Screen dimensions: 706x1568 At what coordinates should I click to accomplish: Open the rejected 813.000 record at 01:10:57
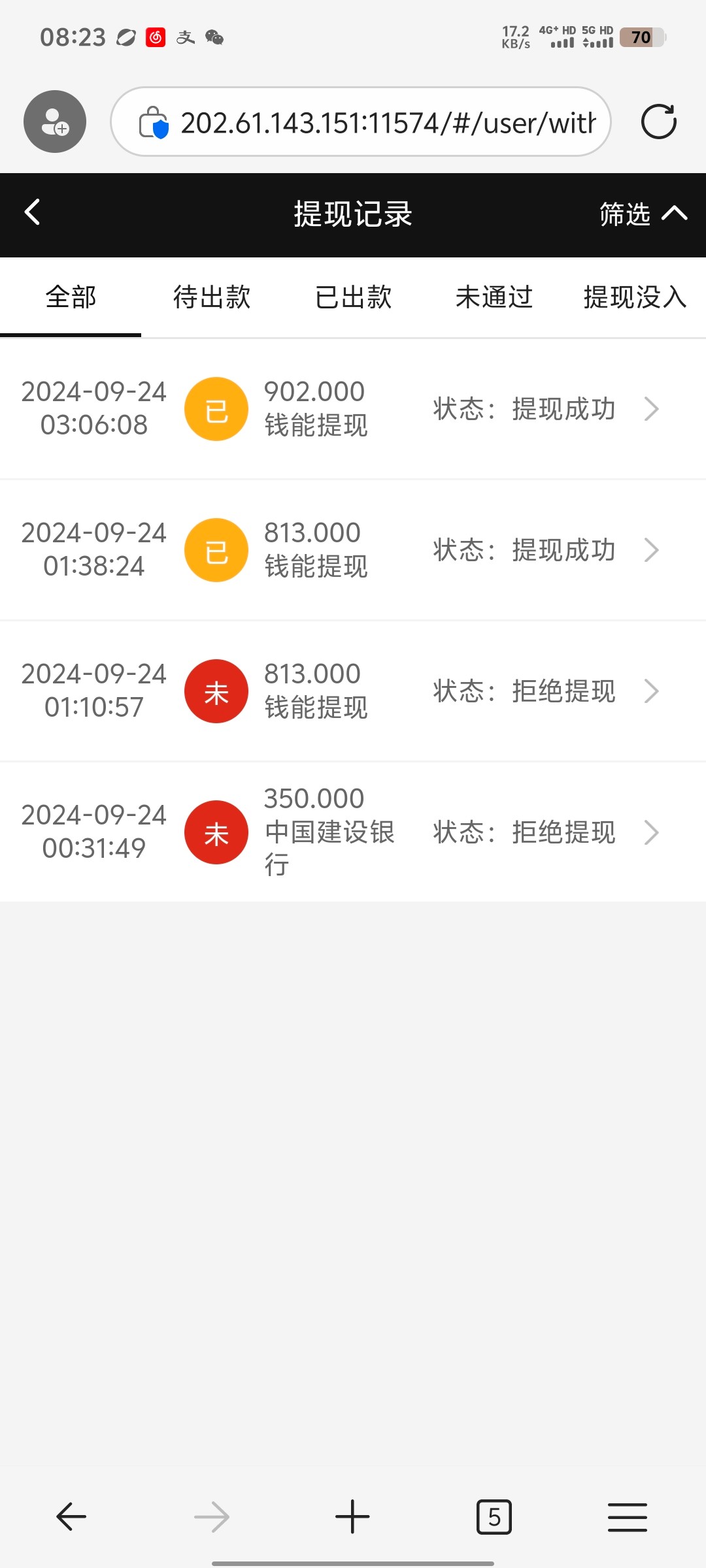pyautogui.click(x=353, y=691)
